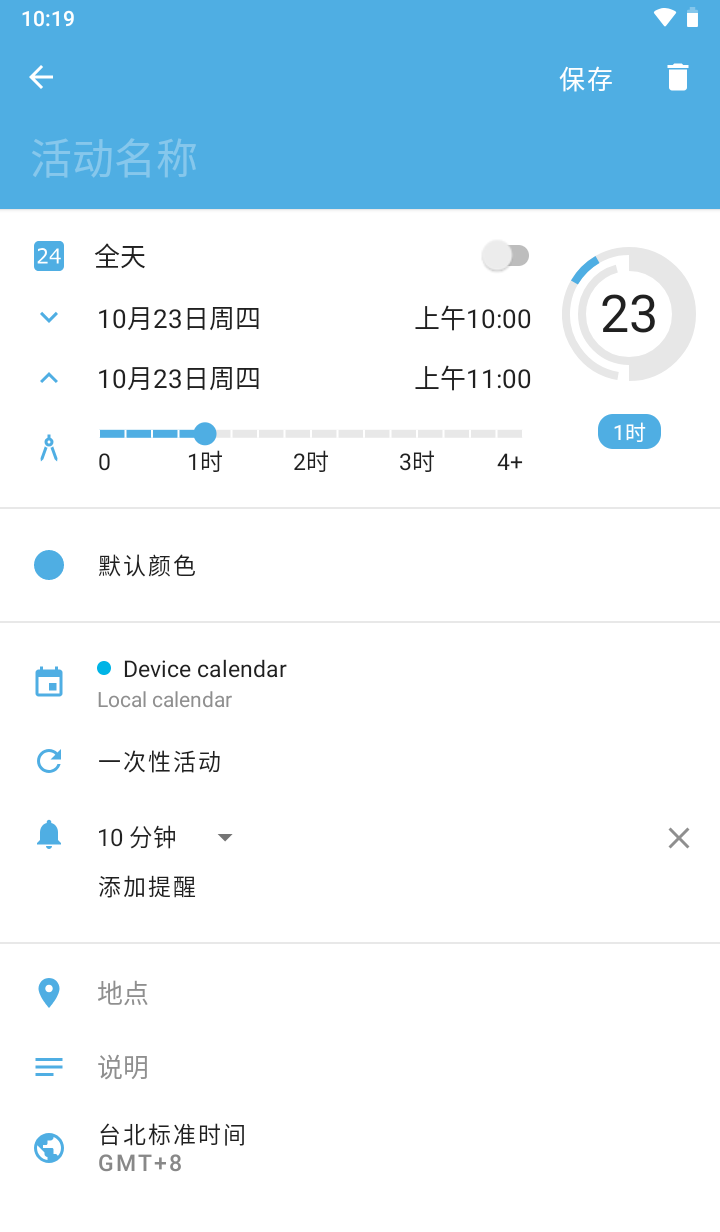Viewport: 720px width, 1232px height.
Task: Click the repeat icon beside 一次性活动
Action: click(x=48, y=761)
